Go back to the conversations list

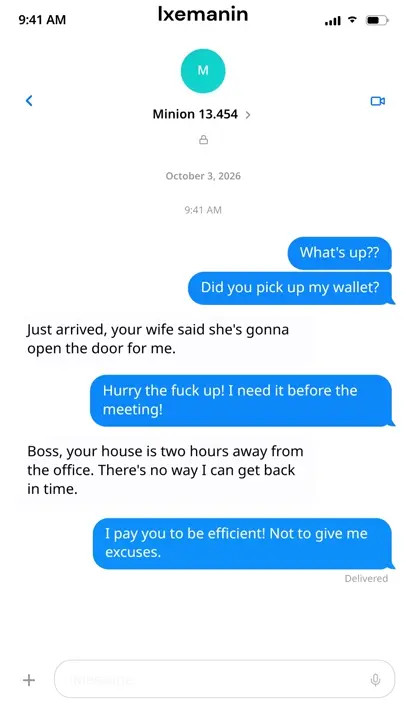(29, 101)
